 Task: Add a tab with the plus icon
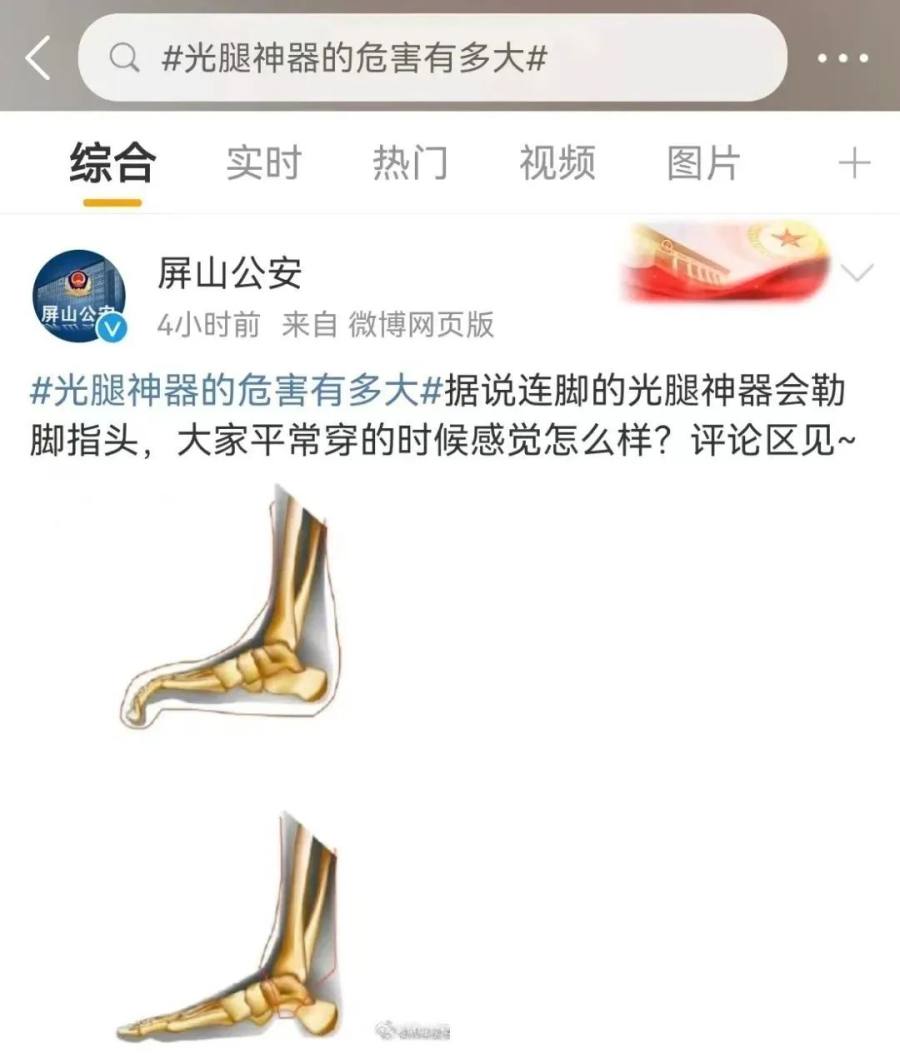[854, 163]
